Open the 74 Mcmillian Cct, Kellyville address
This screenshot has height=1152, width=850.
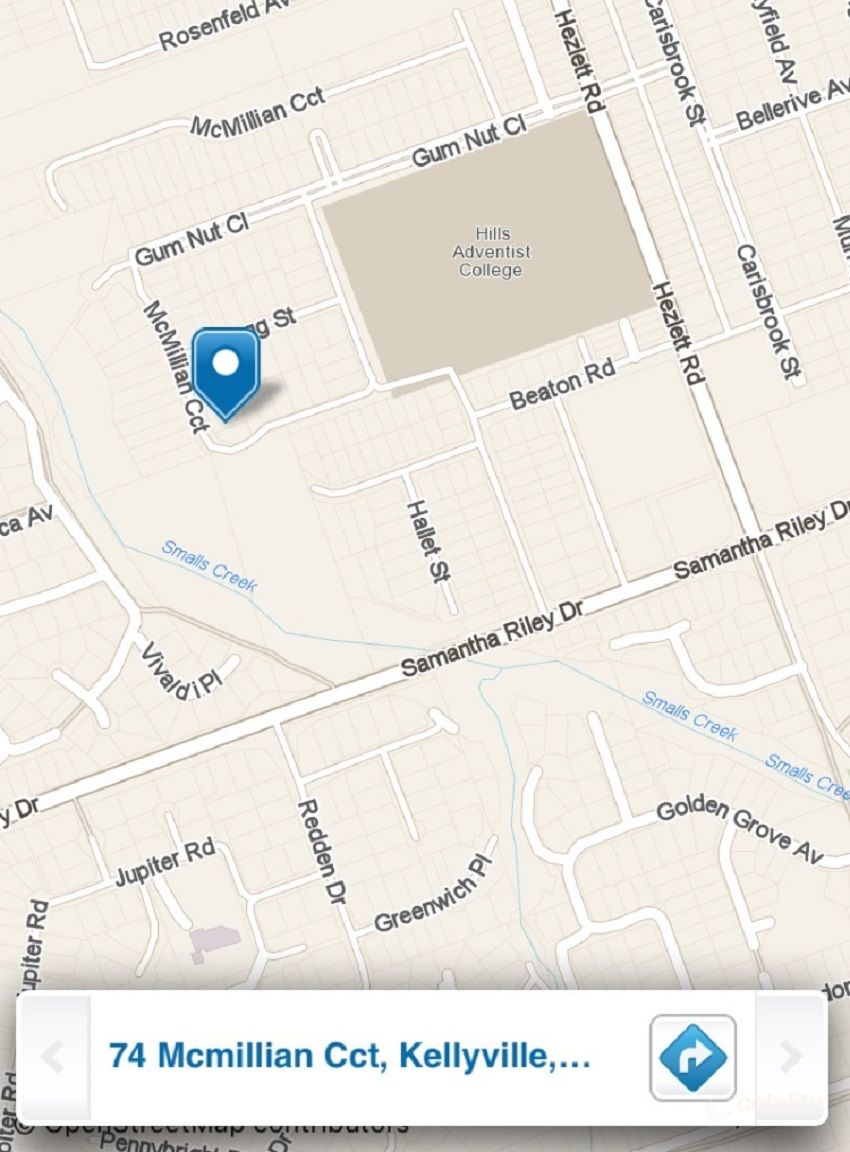(350, 1056)
